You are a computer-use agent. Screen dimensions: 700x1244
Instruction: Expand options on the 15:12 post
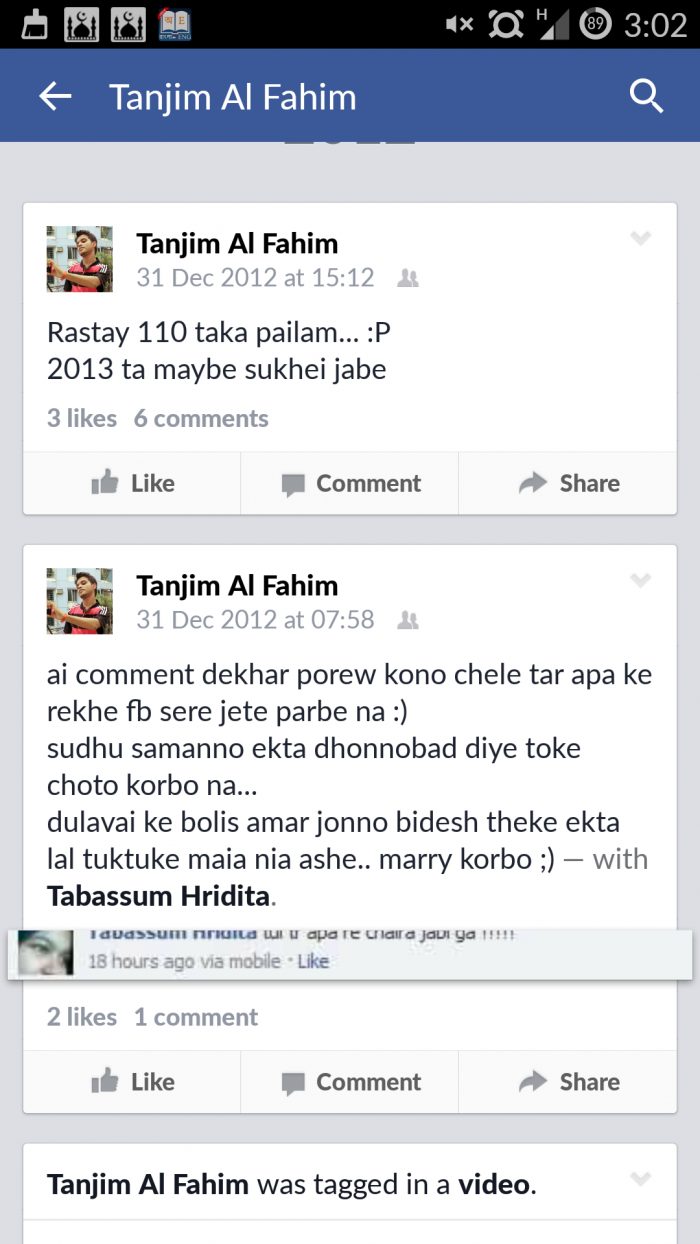[640, 238]
